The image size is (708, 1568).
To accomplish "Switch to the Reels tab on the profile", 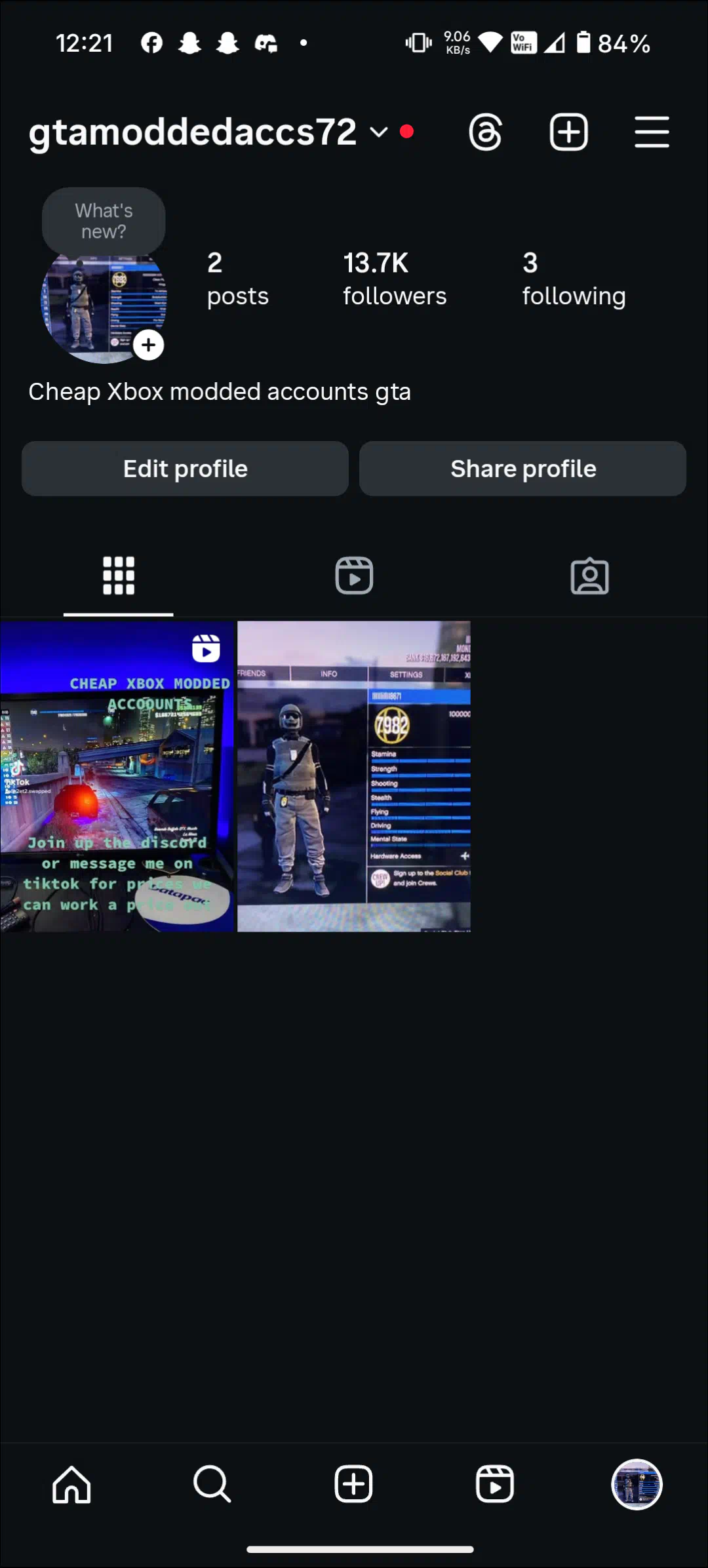I will click(x=354, y=576).
